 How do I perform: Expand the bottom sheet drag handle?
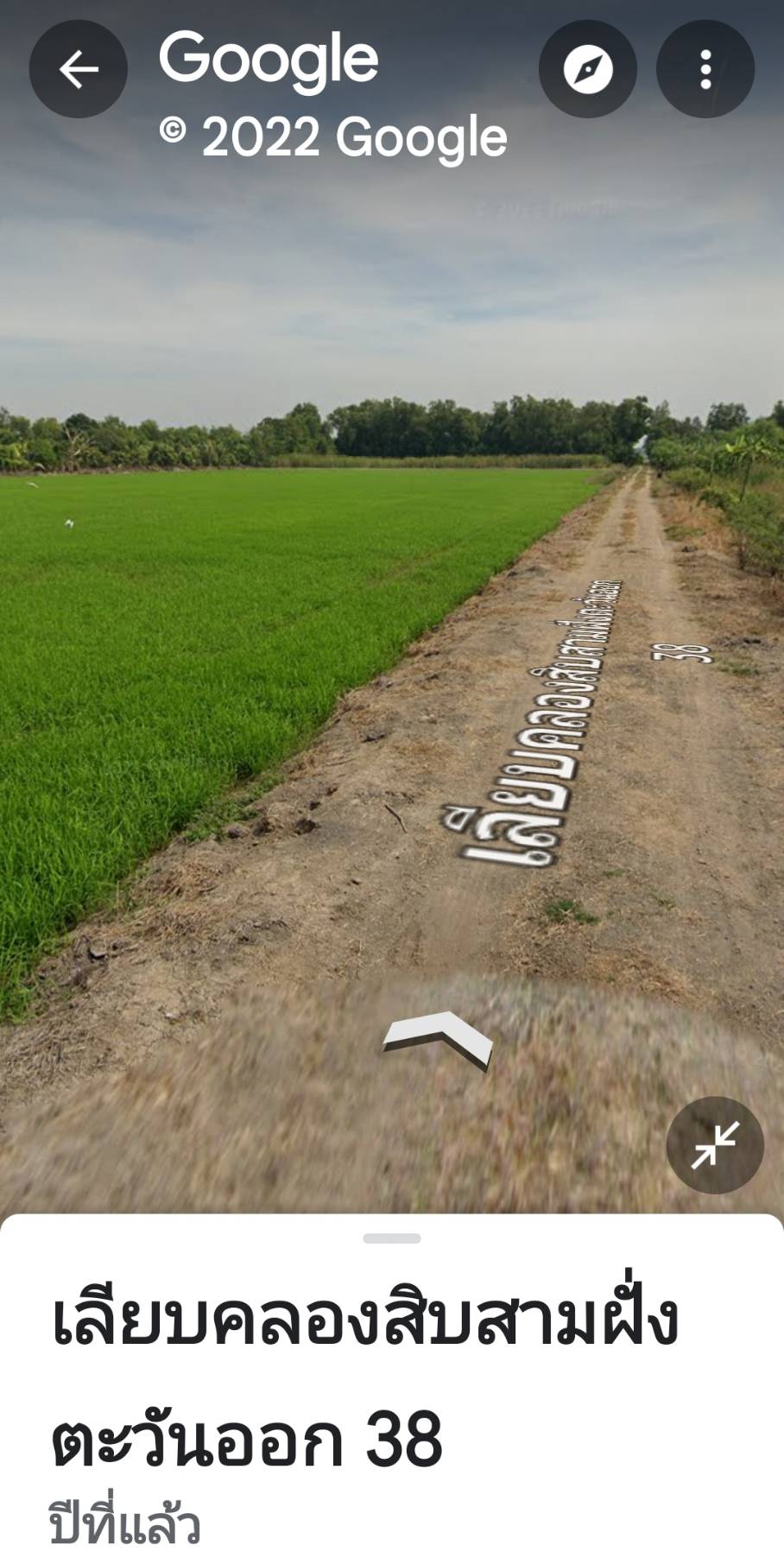(392, 1238)
